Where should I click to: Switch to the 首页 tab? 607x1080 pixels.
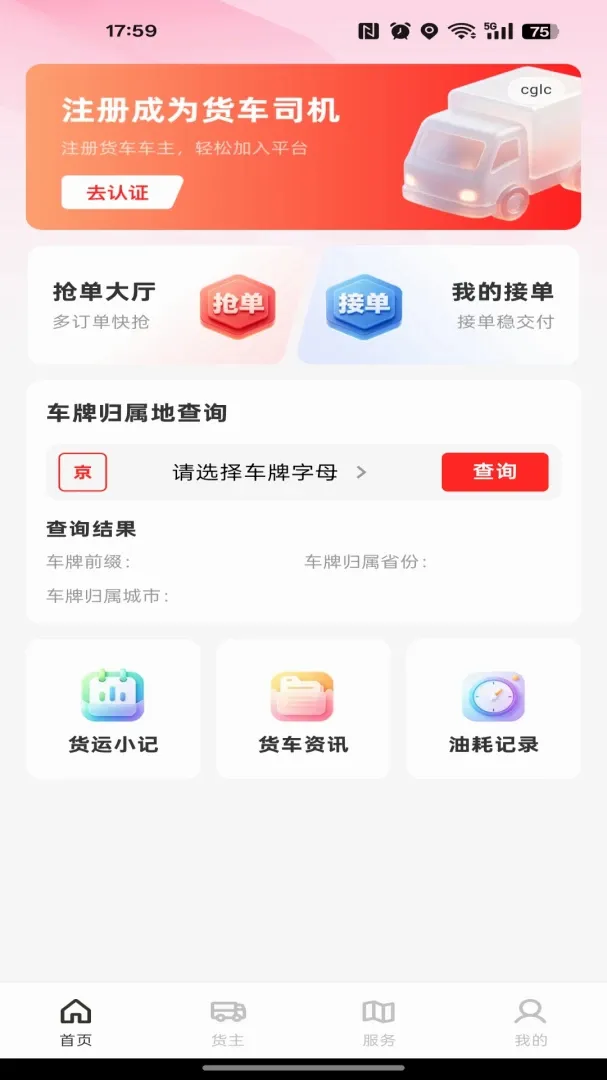[76, 1023]
